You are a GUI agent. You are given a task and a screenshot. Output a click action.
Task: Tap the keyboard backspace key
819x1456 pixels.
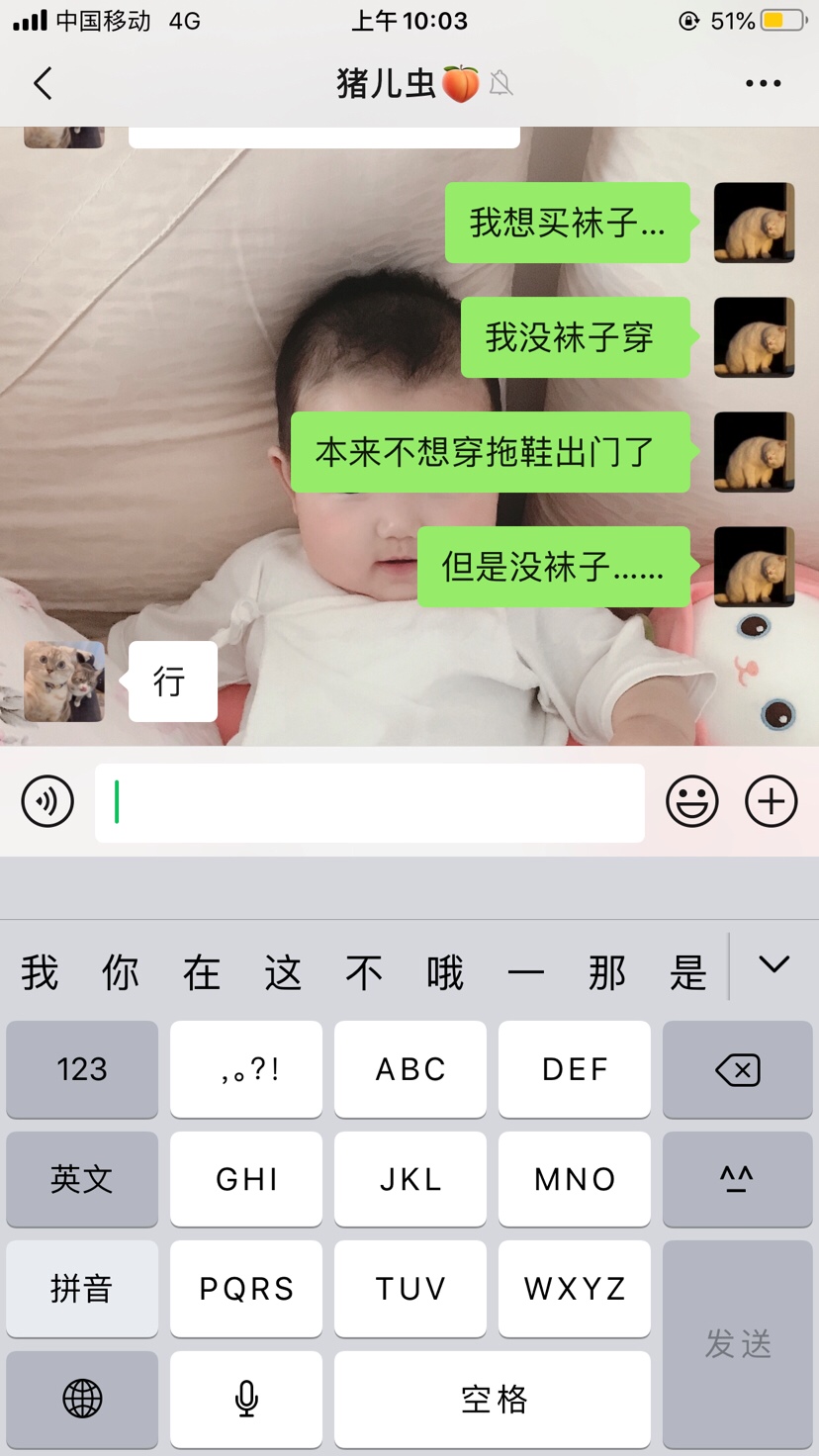point(737,1069)
